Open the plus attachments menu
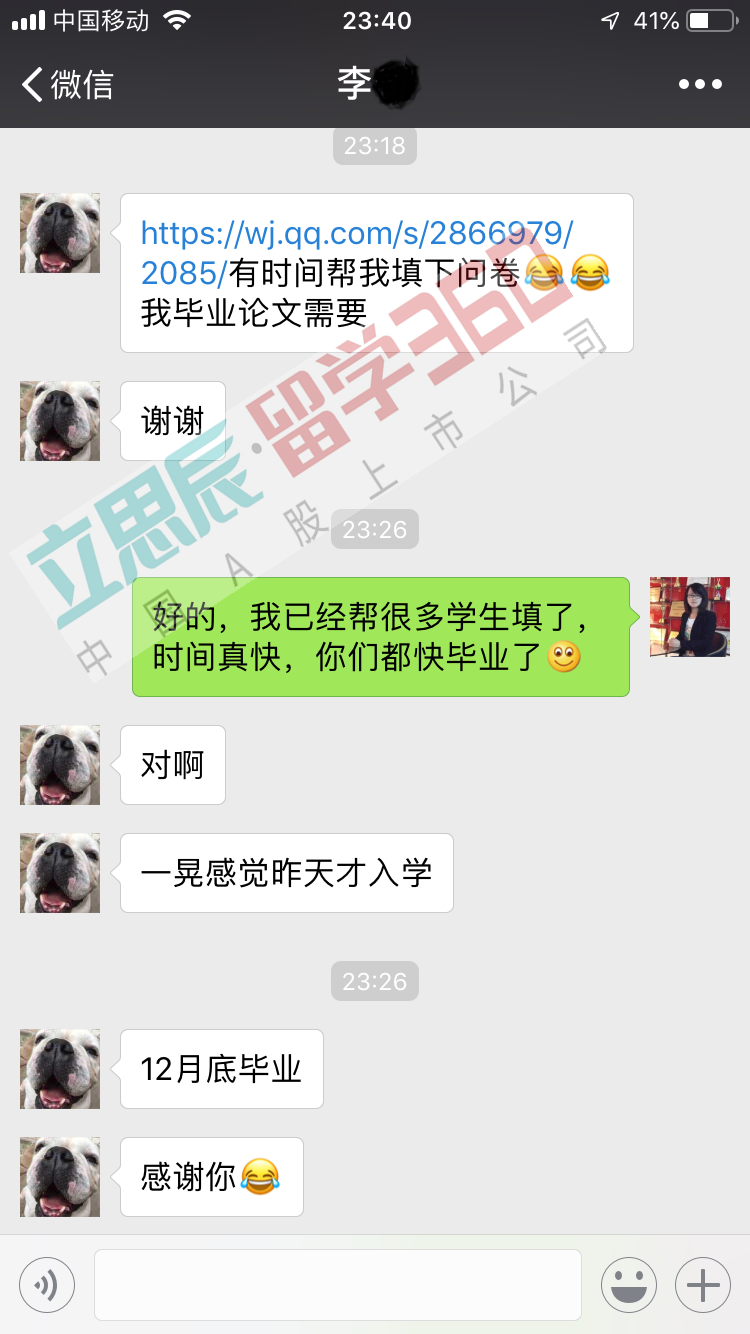The height and width of the screenshot is (1334, 750). (x=703, y=1285)
